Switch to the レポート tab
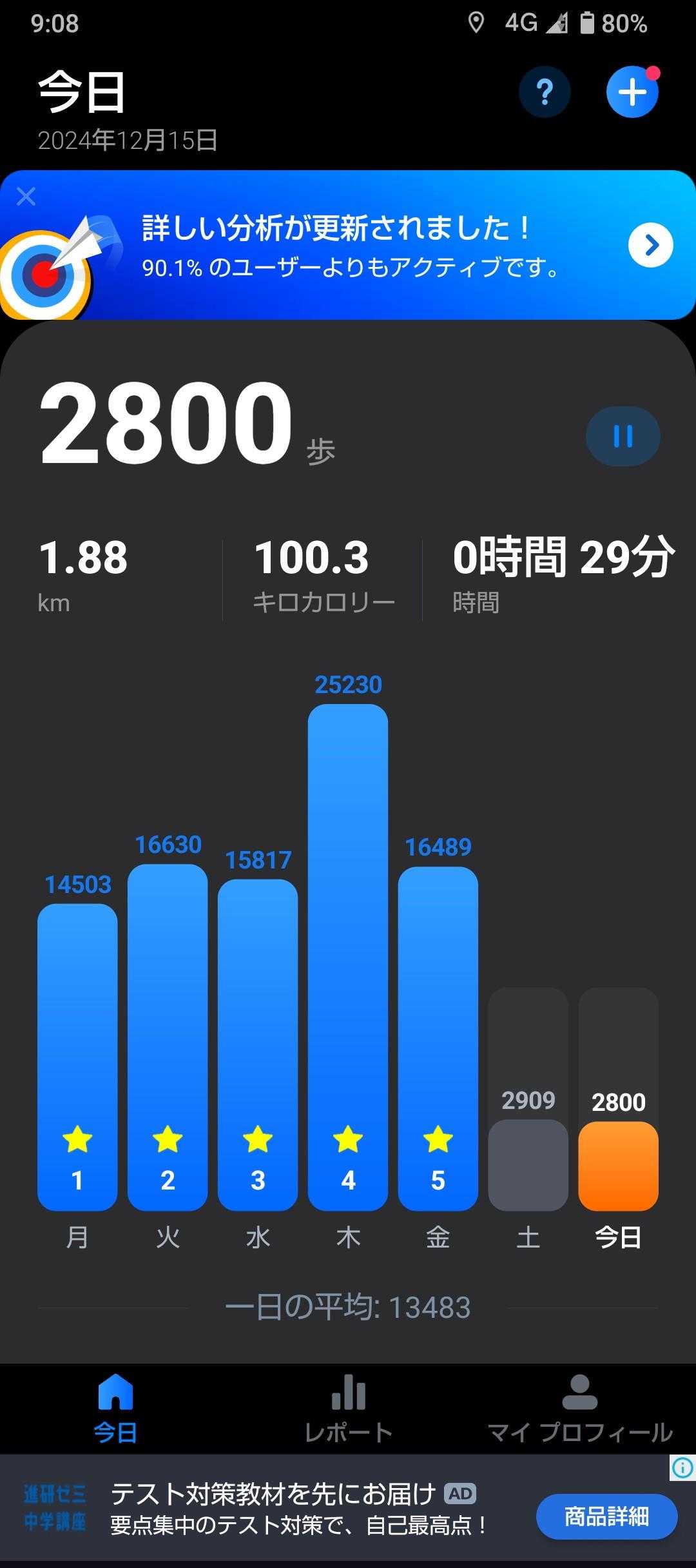 (x=348, y=1409)
